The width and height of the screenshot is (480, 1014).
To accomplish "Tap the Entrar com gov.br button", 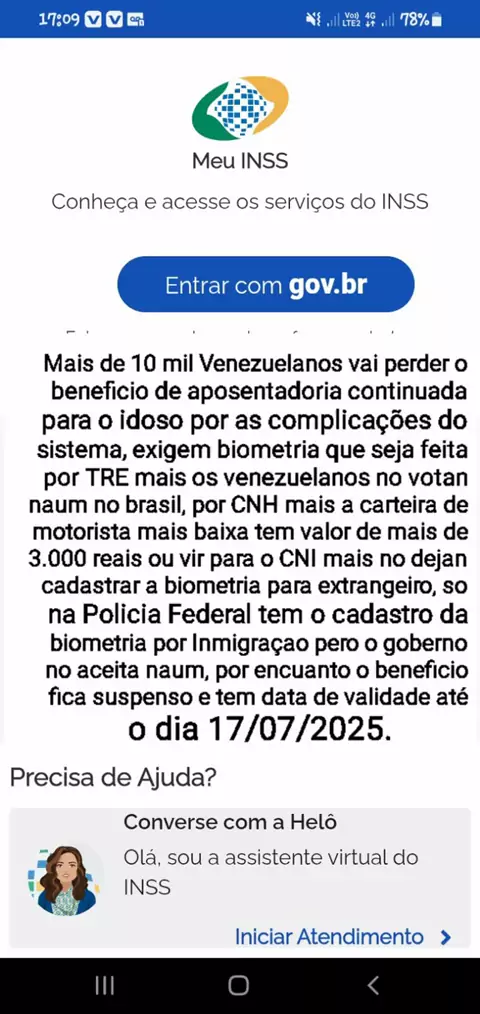I will (265, 285).
